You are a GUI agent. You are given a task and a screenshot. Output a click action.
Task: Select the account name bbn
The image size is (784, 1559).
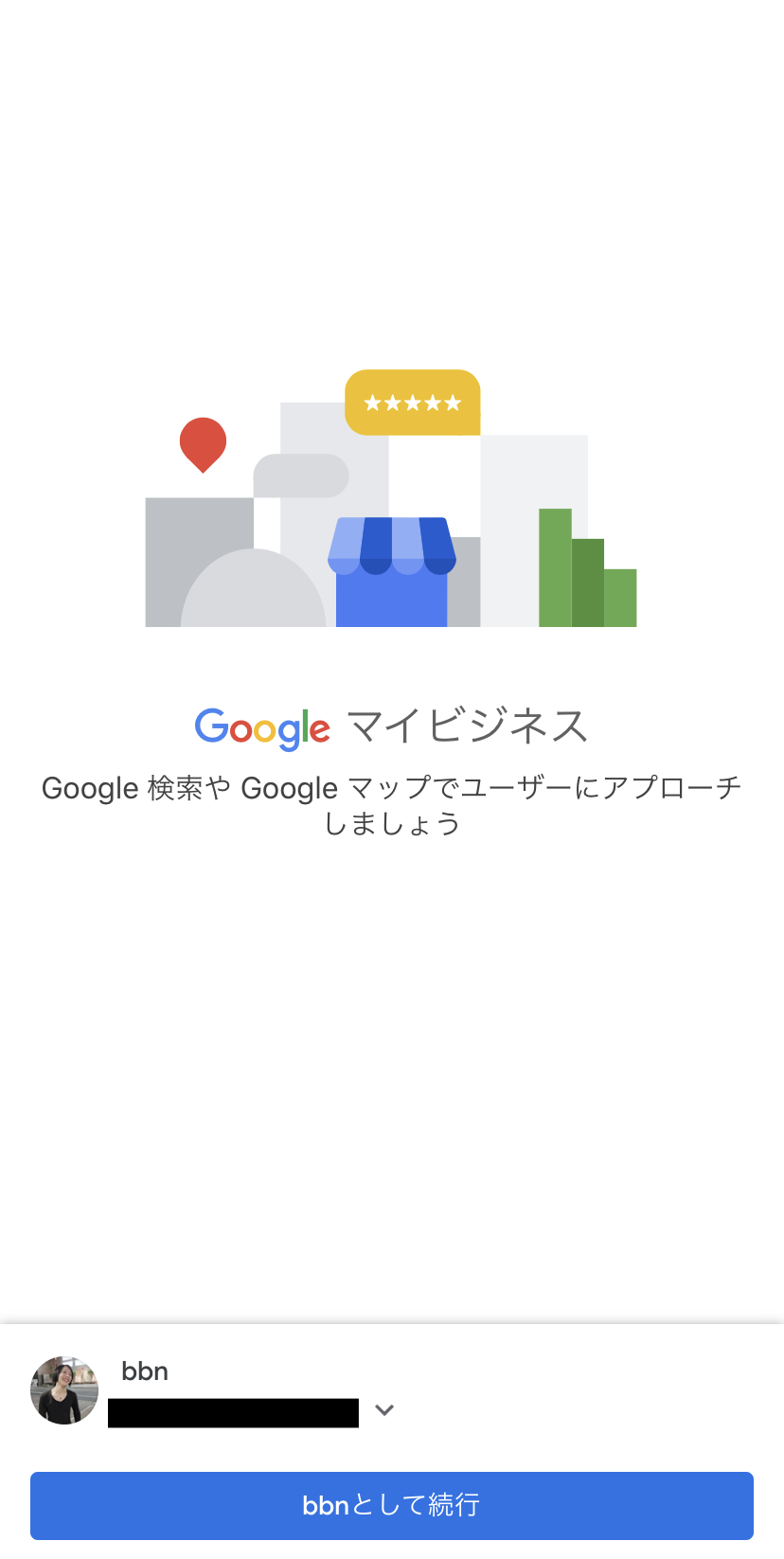(x=144, y=1371)
